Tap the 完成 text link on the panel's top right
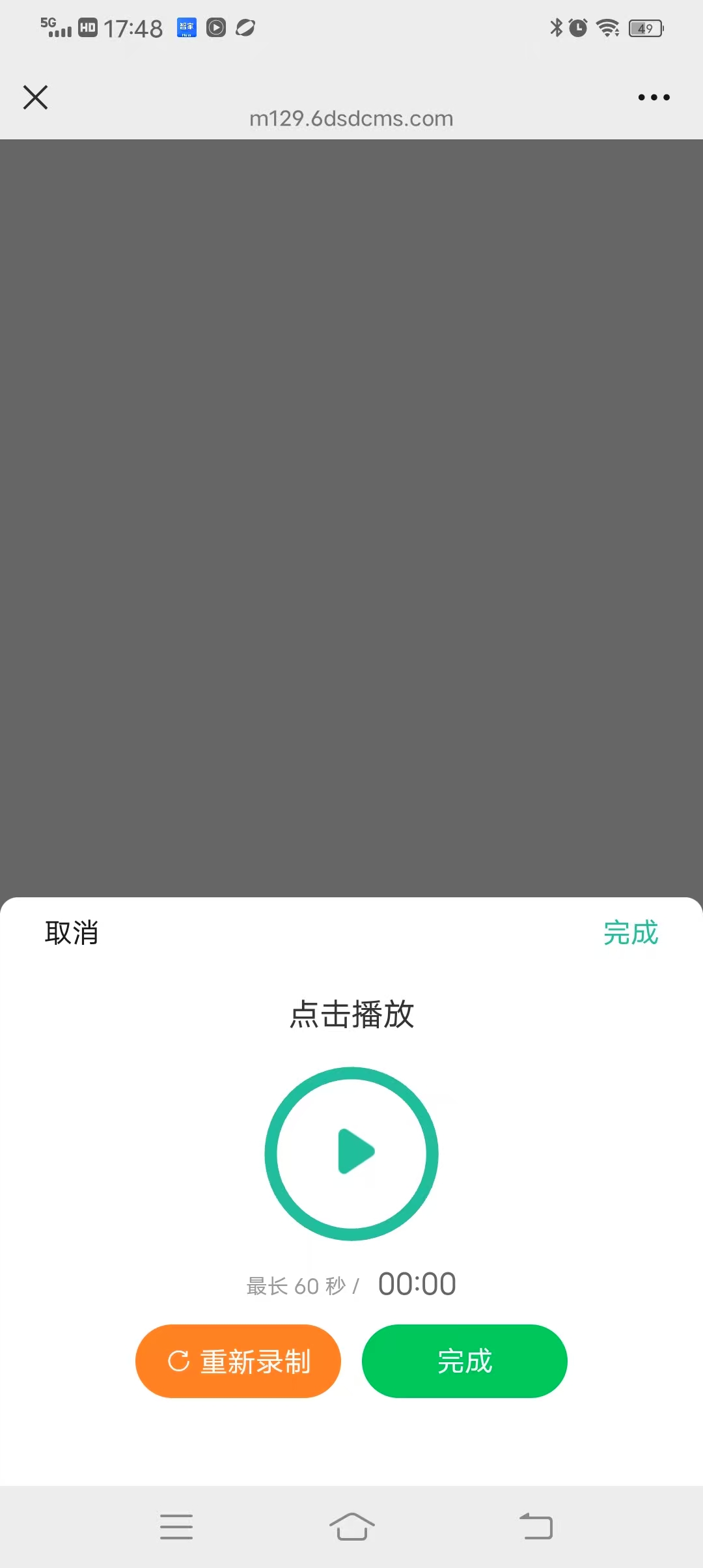This screenshot has width=703, height=1568. pyautogui.click(x=631, y=932)
